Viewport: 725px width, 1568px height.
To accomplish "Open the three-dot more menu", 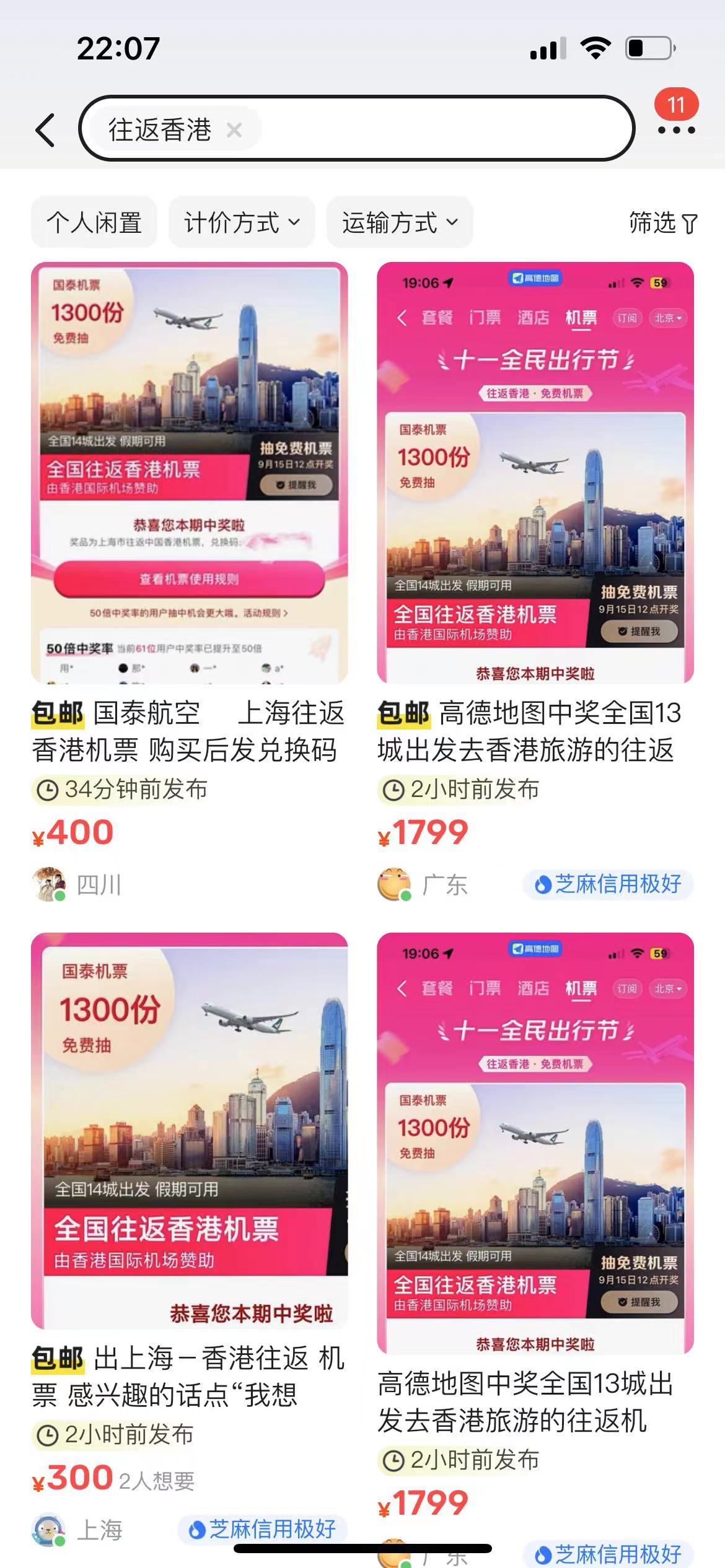I will click(676, 130).
